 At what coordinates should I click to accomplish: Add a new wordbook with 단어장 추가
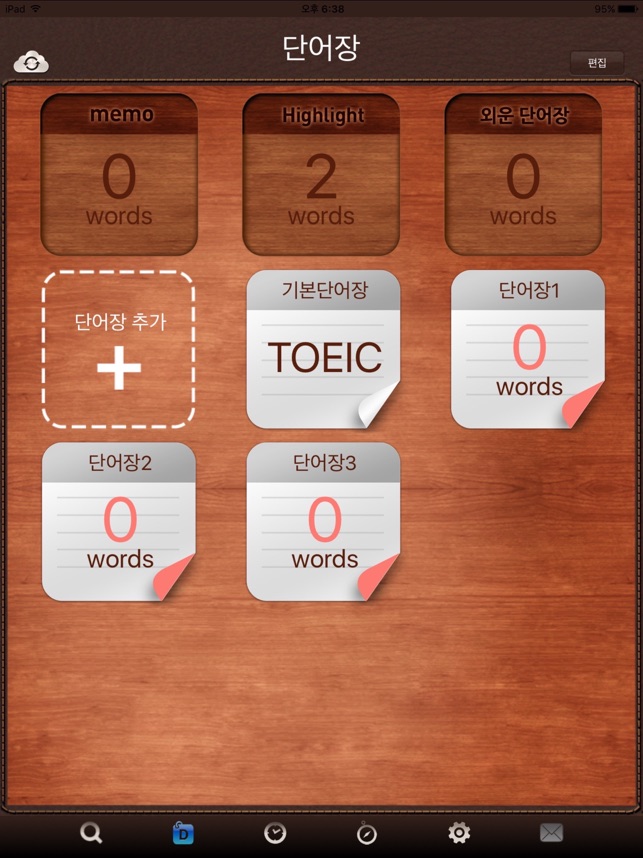[x=118, y=349]
